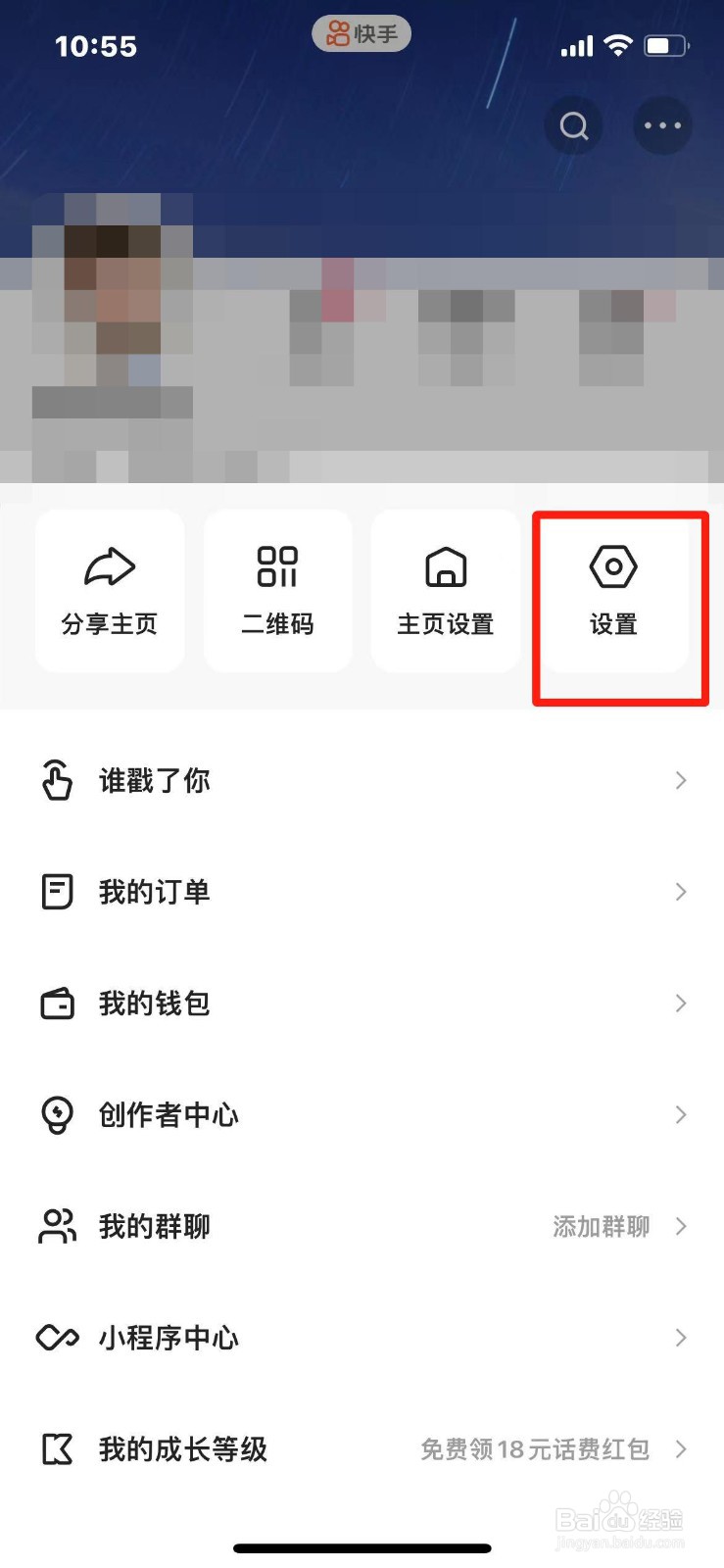This screenshot has height=1568, width=724.
Task: Click the battery indicator in status bar
Action: point(665,44)
